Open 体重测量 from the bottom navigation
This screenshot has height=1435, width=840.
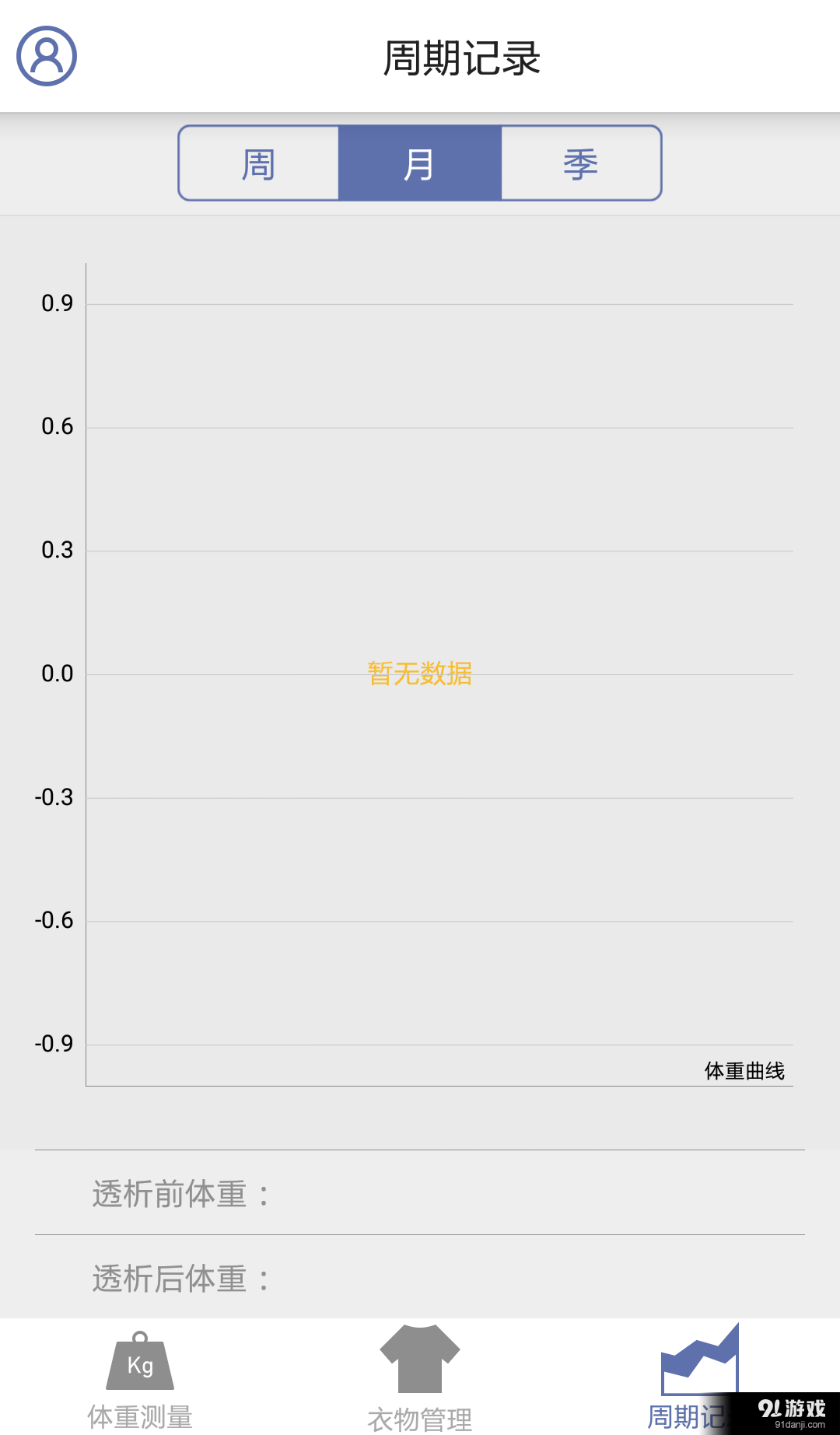[140, 1392]
